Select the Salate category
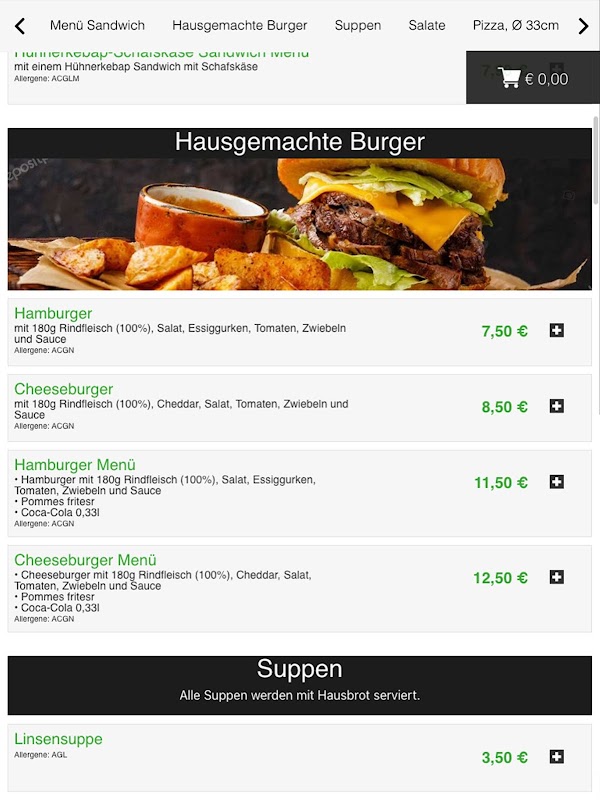The width and height of the screenshot is (600, 800). 427,25
